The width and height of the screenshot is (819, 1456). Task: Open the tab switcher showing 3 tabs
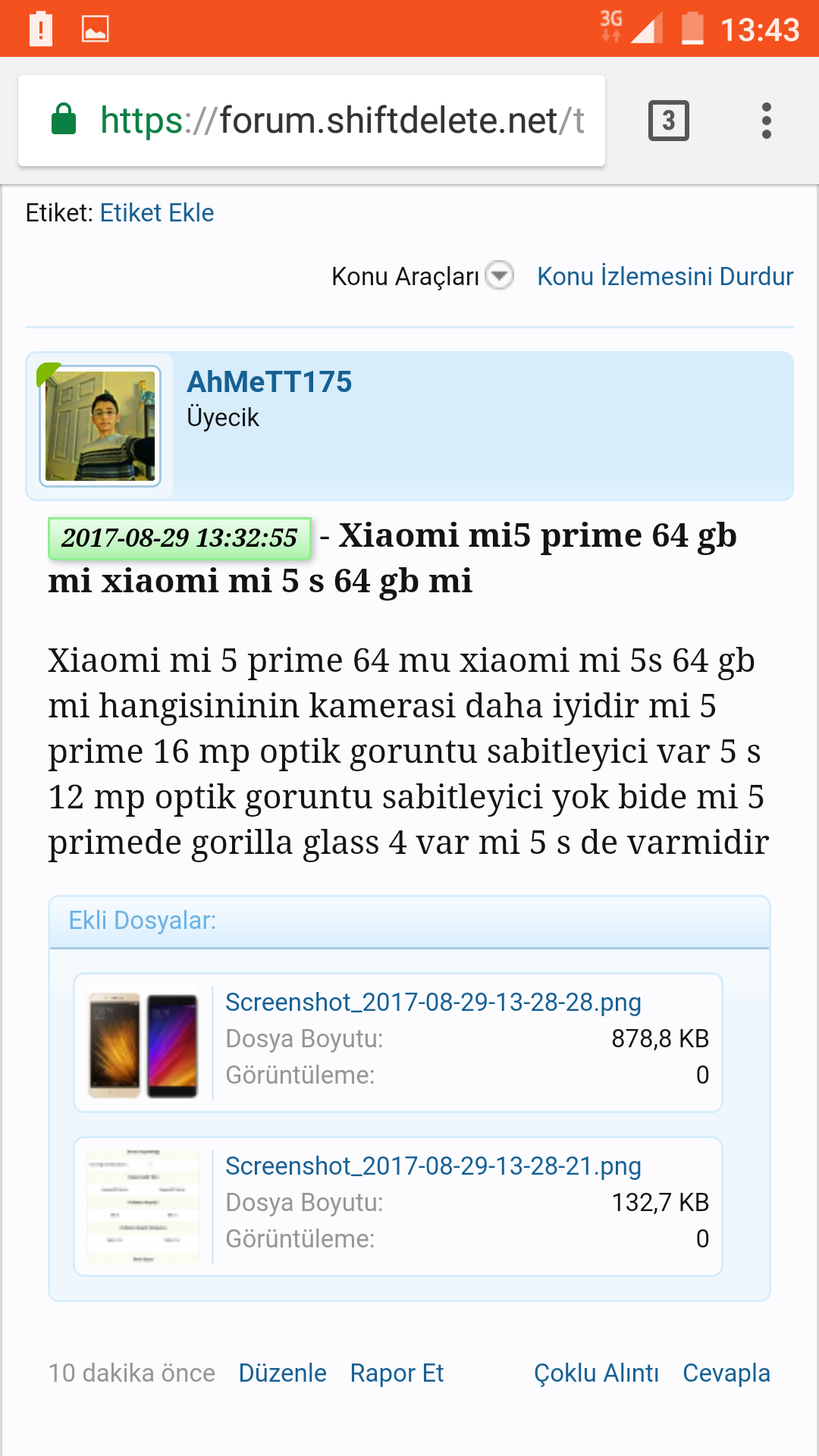click(x=668, y=121)
